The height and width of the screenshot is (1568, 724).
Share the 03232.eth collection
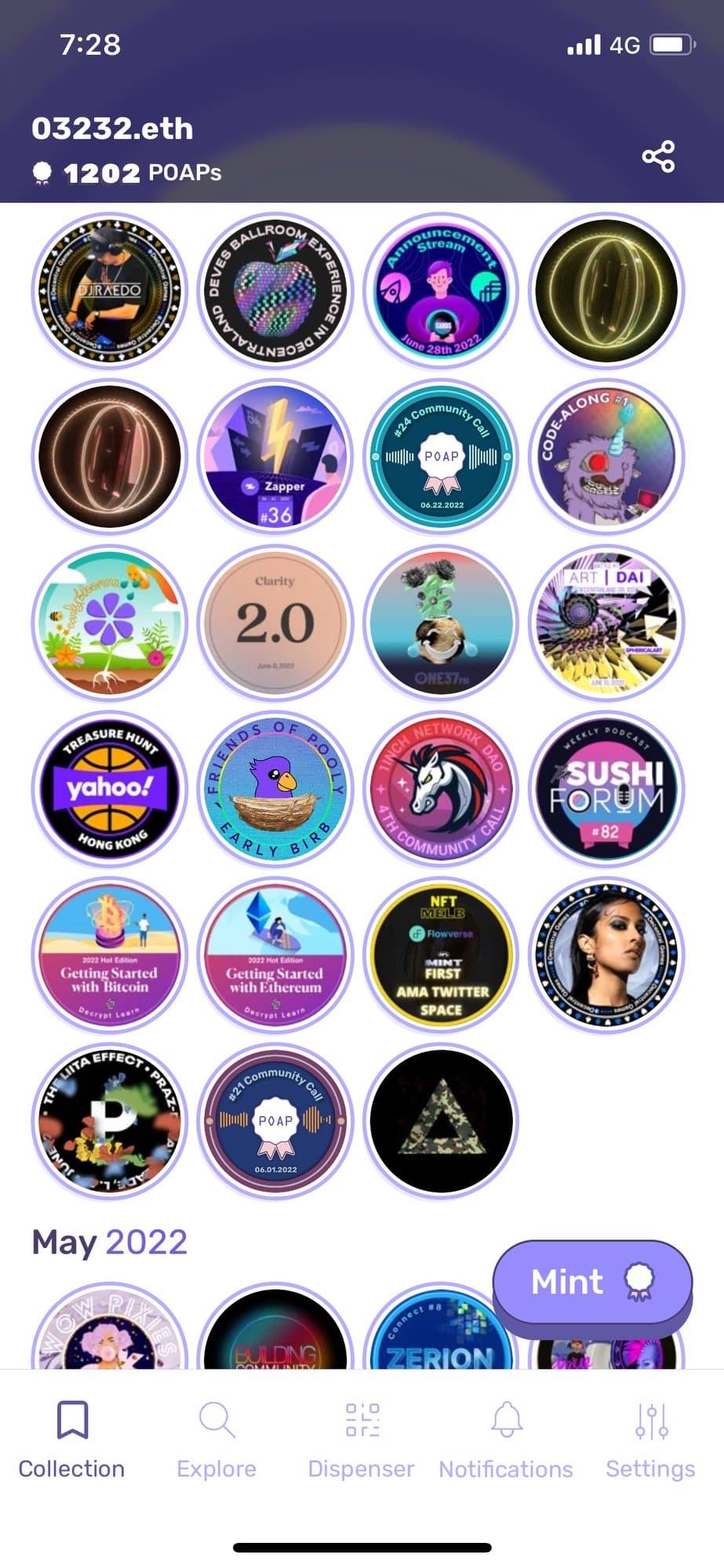click(x=658, y=157)
